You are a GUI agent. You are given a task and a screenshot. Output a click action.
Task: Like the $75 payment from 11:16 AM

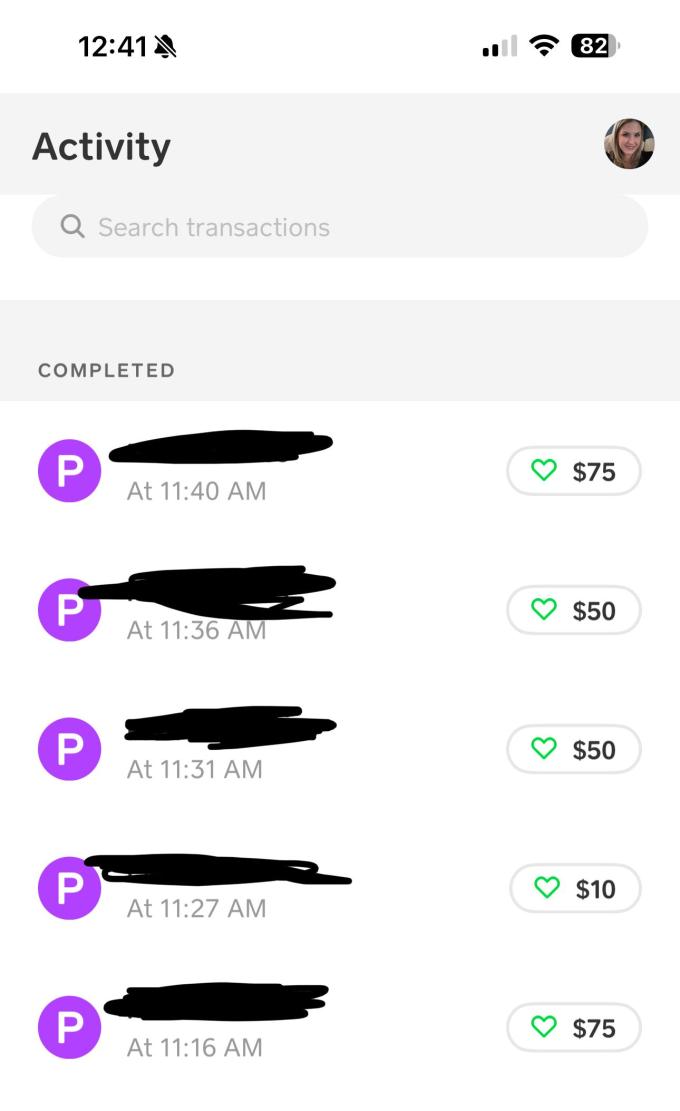pos(574,1027)
